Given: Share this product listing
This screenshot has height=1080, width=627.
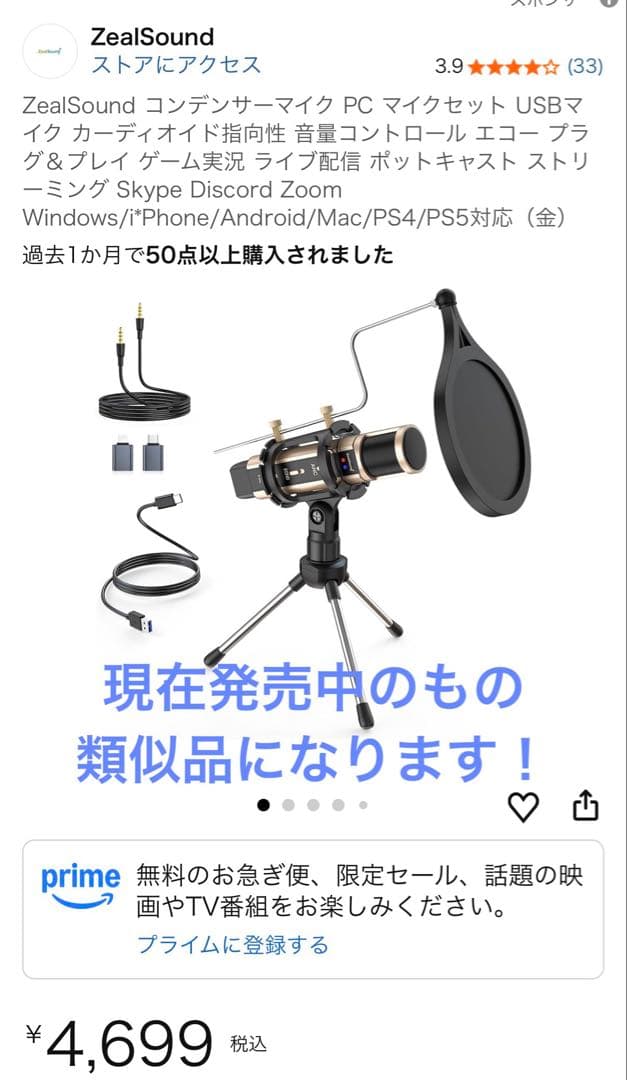Looking at the screenshot, I should point(585,805).
